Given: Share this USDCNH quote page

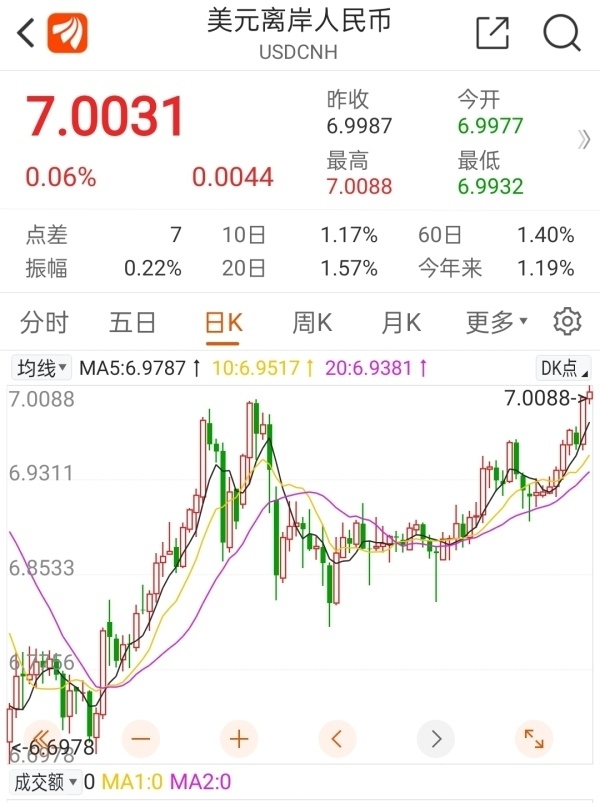Looking at the screenshot, I should pos(492,33).
